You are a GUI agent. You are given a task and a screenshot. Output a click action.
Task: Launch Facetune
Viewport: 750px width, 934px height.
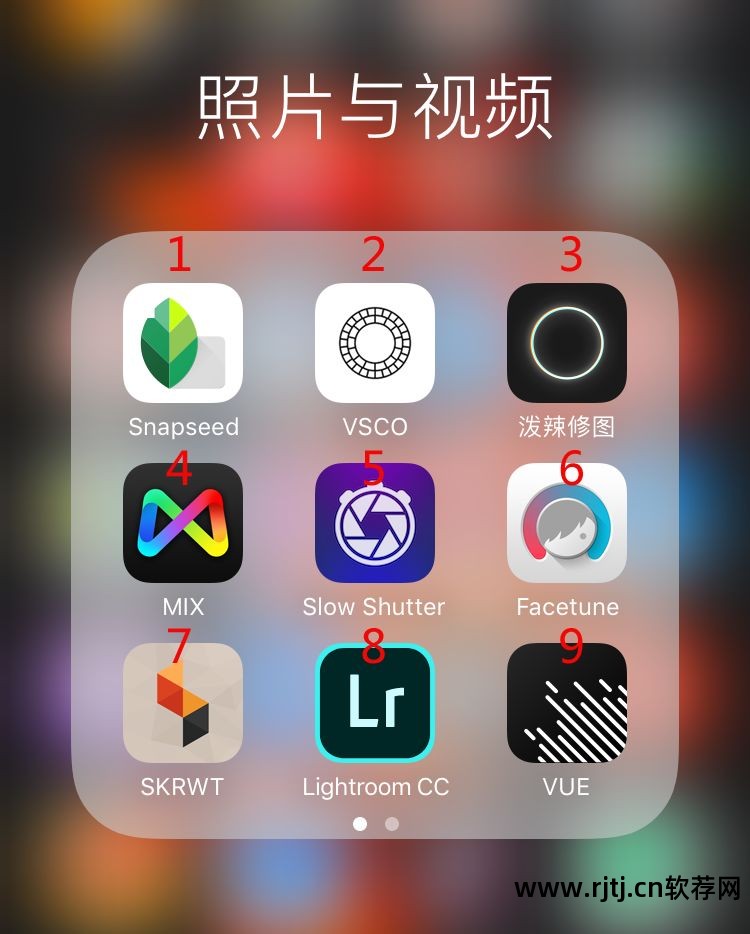tap(567, 523)
